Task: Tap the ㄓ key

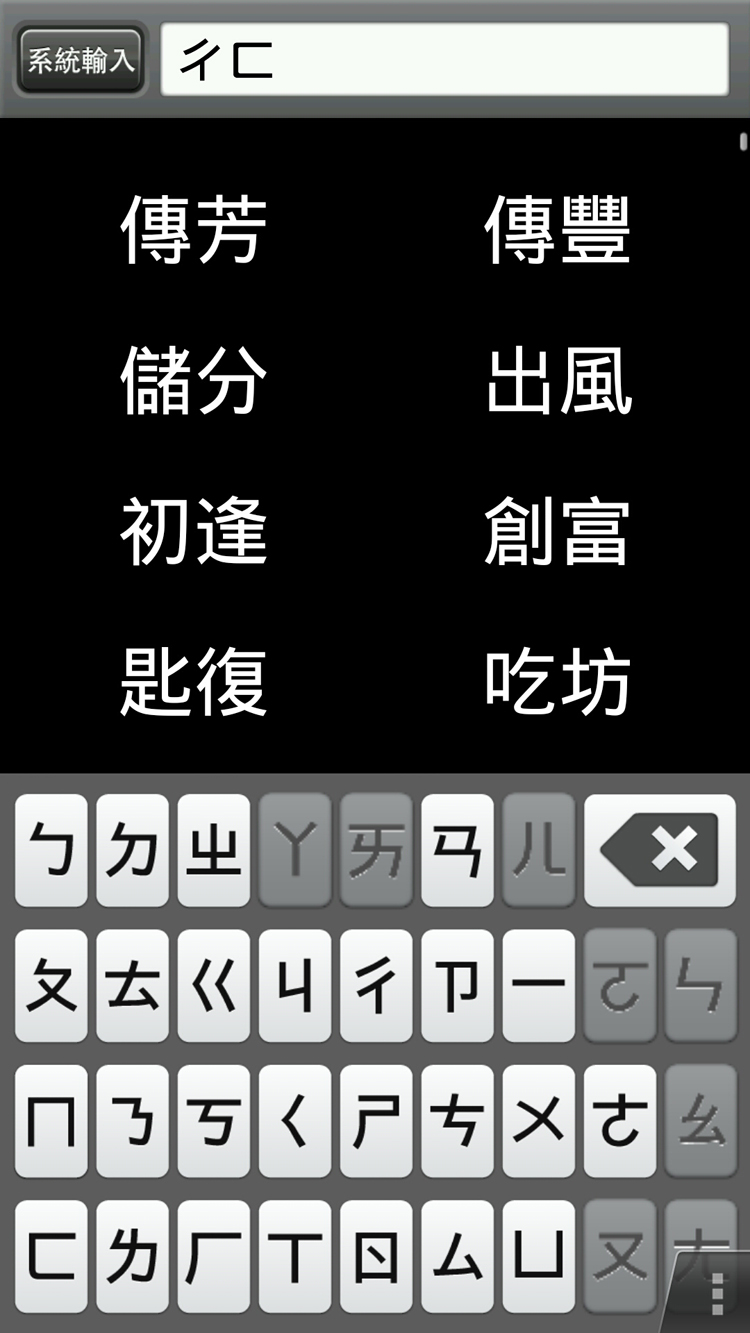Action: (x=213, y=850)
